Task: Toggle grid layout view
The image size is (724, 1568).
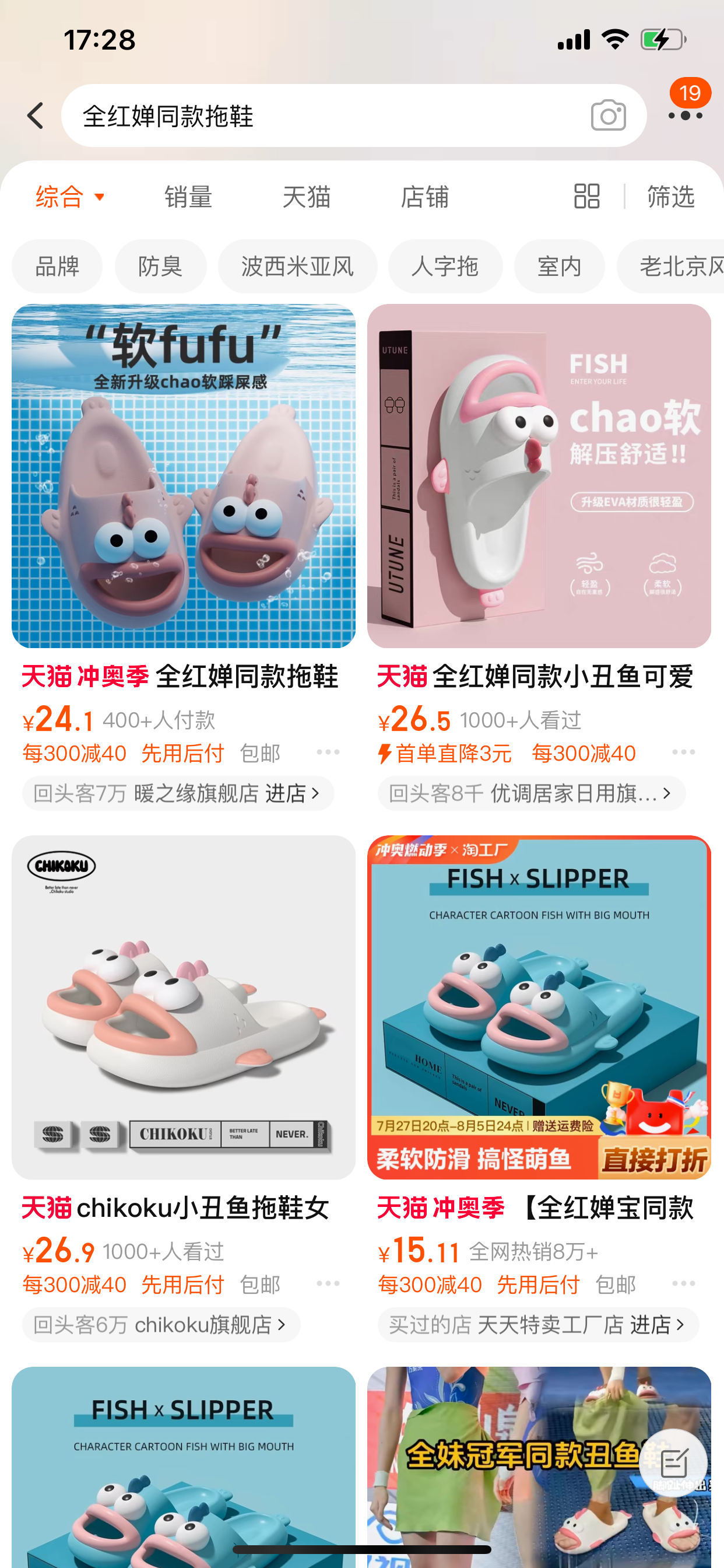Action: click(586, 197)
